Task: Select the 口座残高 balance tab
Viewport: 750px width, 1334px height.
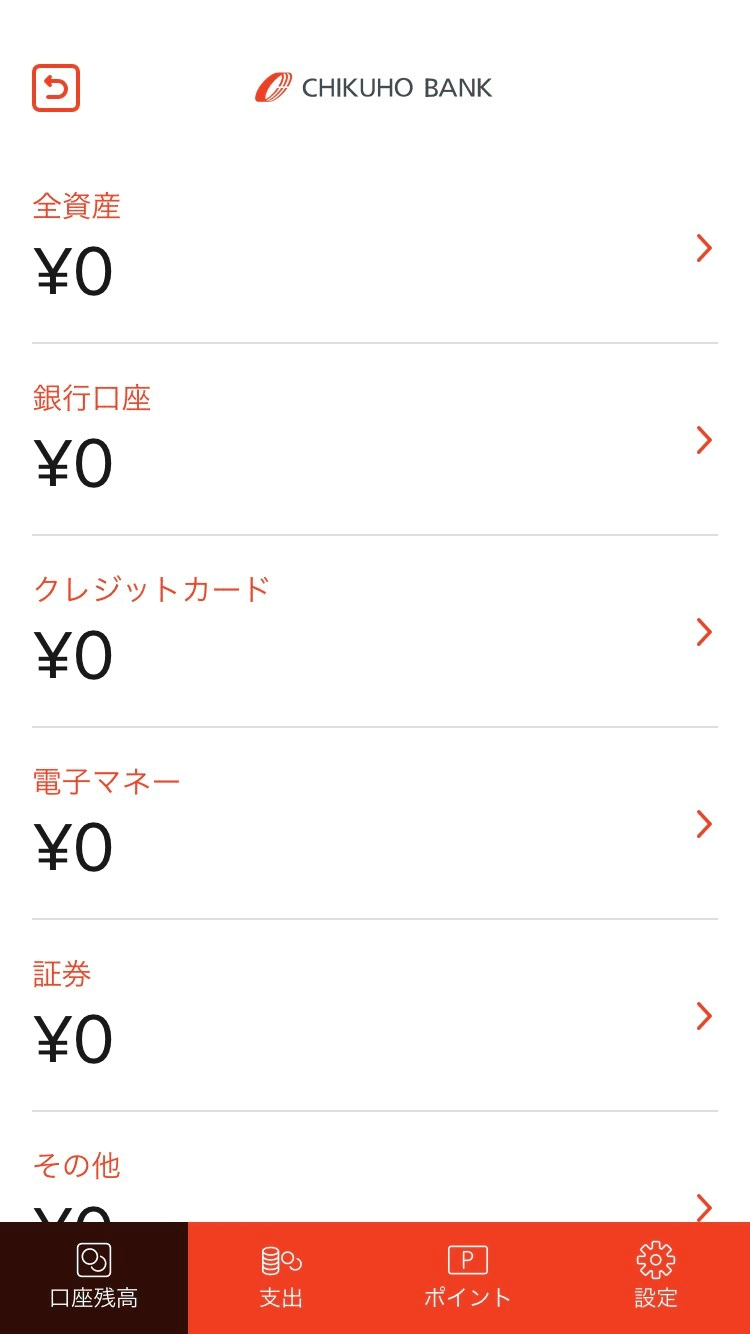Action: coord(94,1278)
